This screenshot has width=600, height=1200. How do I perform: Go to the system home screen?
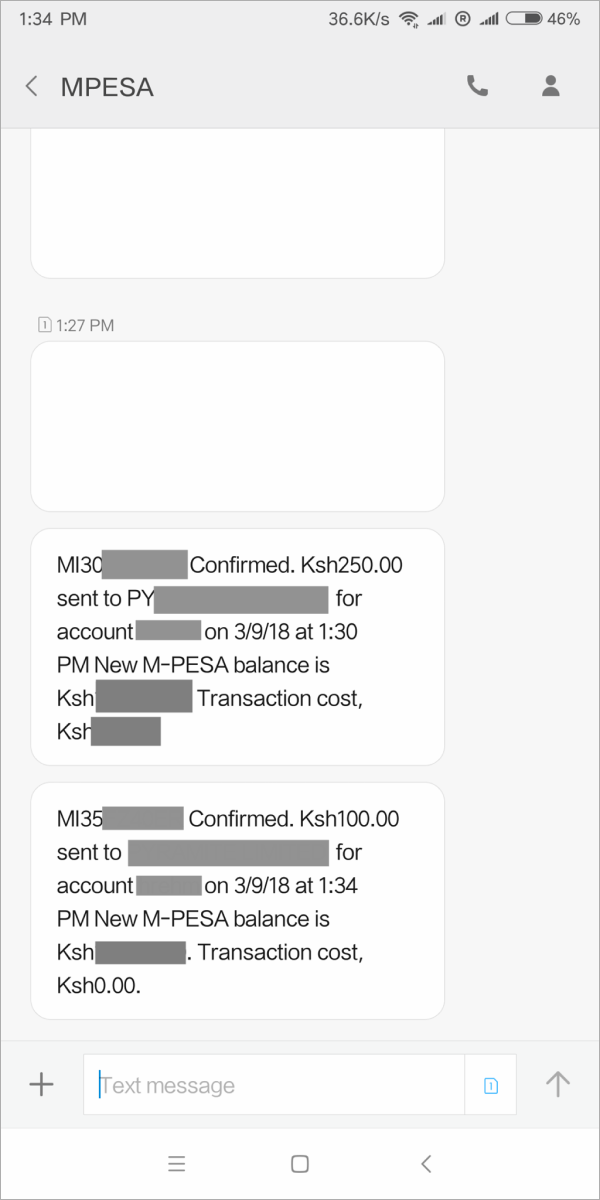[299, 1164]
